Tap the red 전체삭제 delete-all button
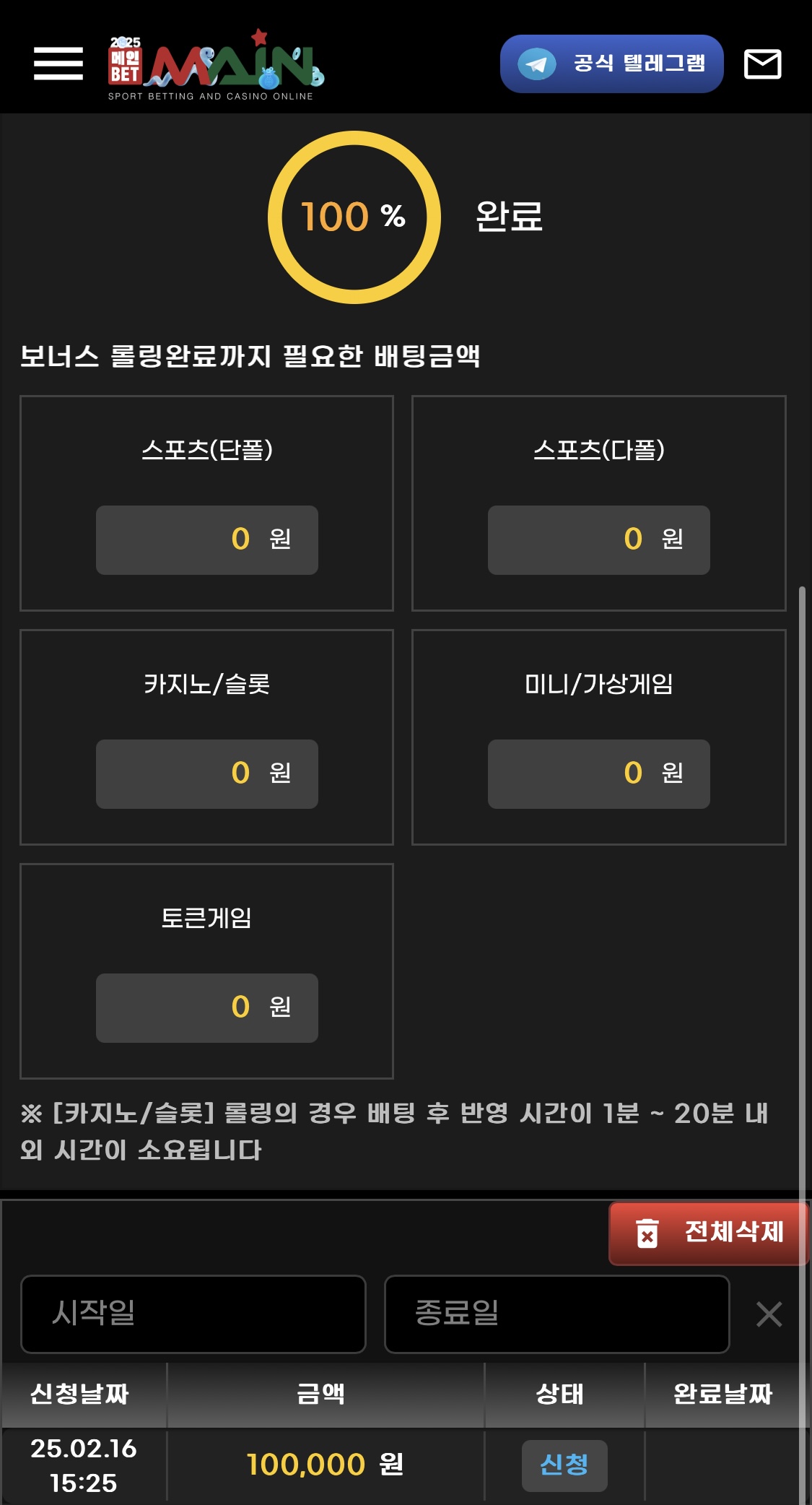This screenshot has width=812, height=1505. pyautogui.click(x=709, y=1233)
